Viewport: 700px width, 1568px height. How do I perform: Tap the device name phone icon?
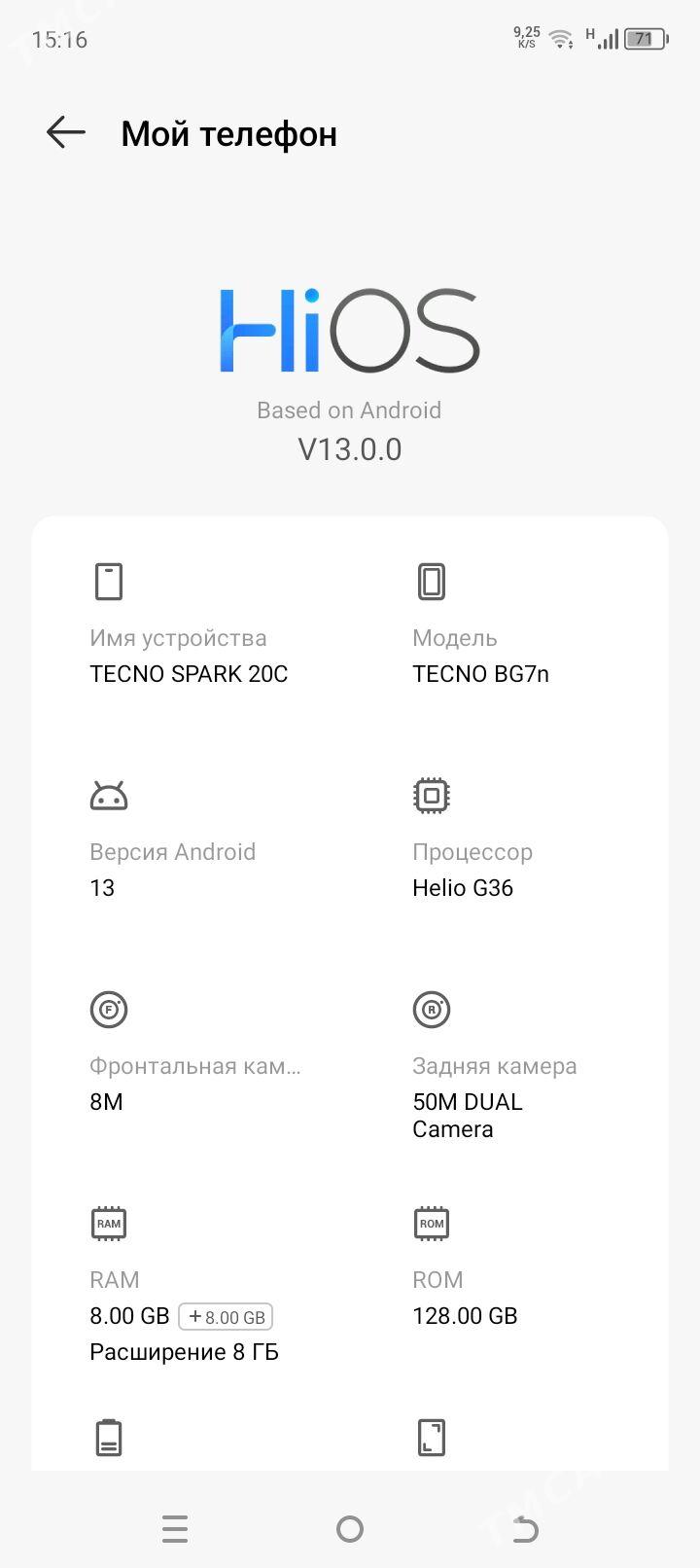pyautogui.click(x=108, y=581)
